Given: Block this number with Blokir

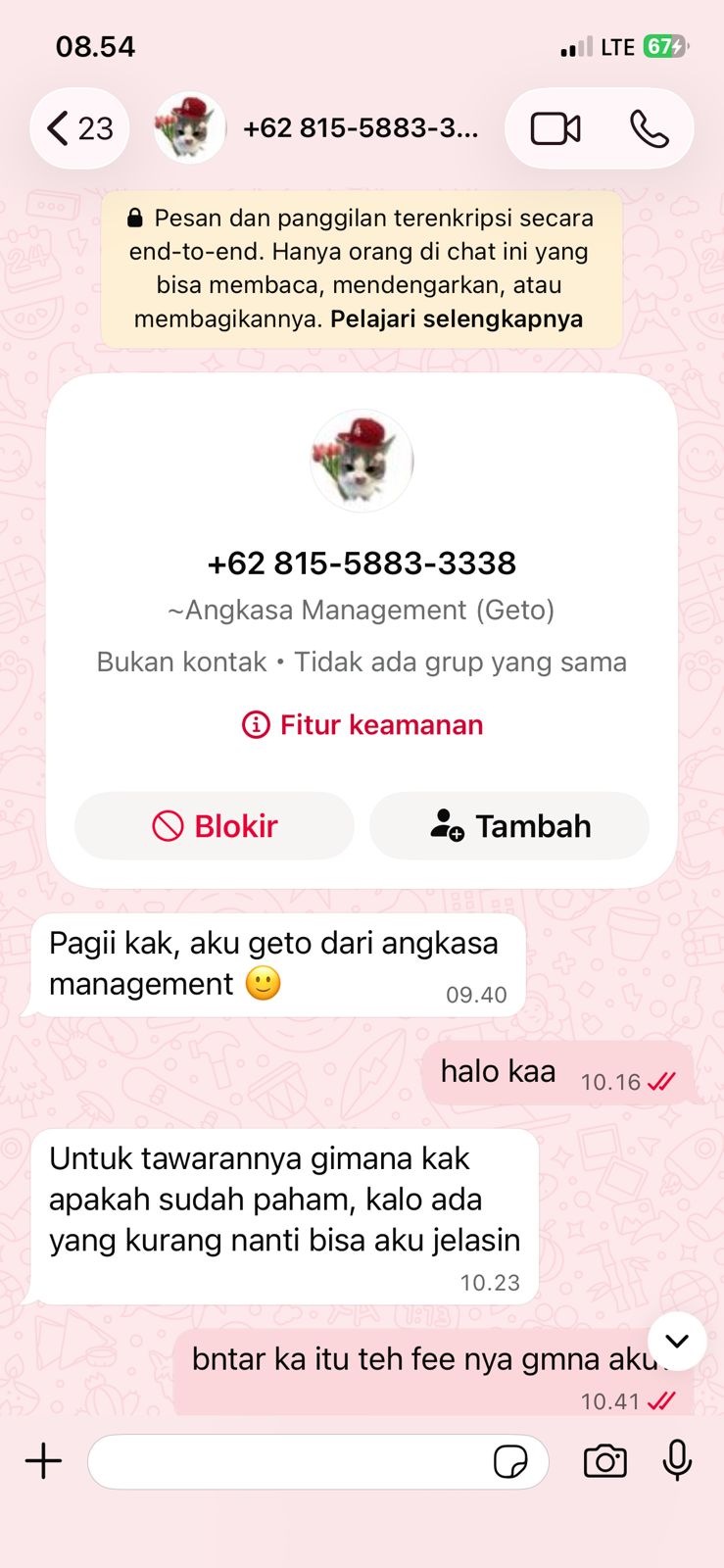Looking at the screenshot, I should 215,826.
